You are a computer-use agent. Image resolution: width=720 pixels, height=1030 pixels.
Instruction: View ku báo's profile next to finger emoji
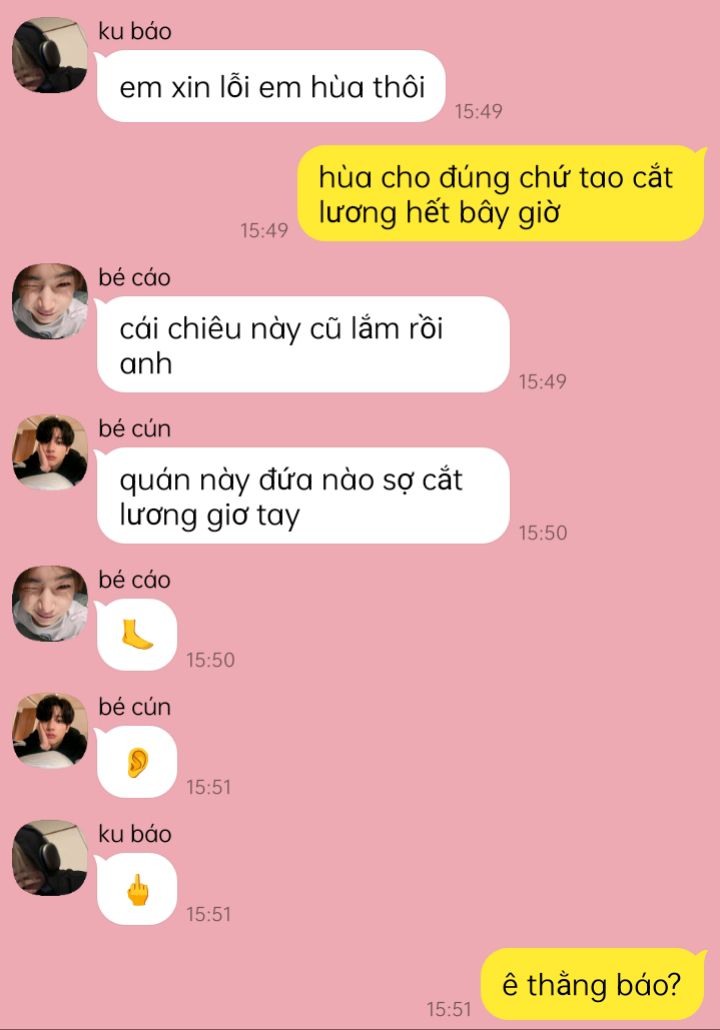point(50,858)
